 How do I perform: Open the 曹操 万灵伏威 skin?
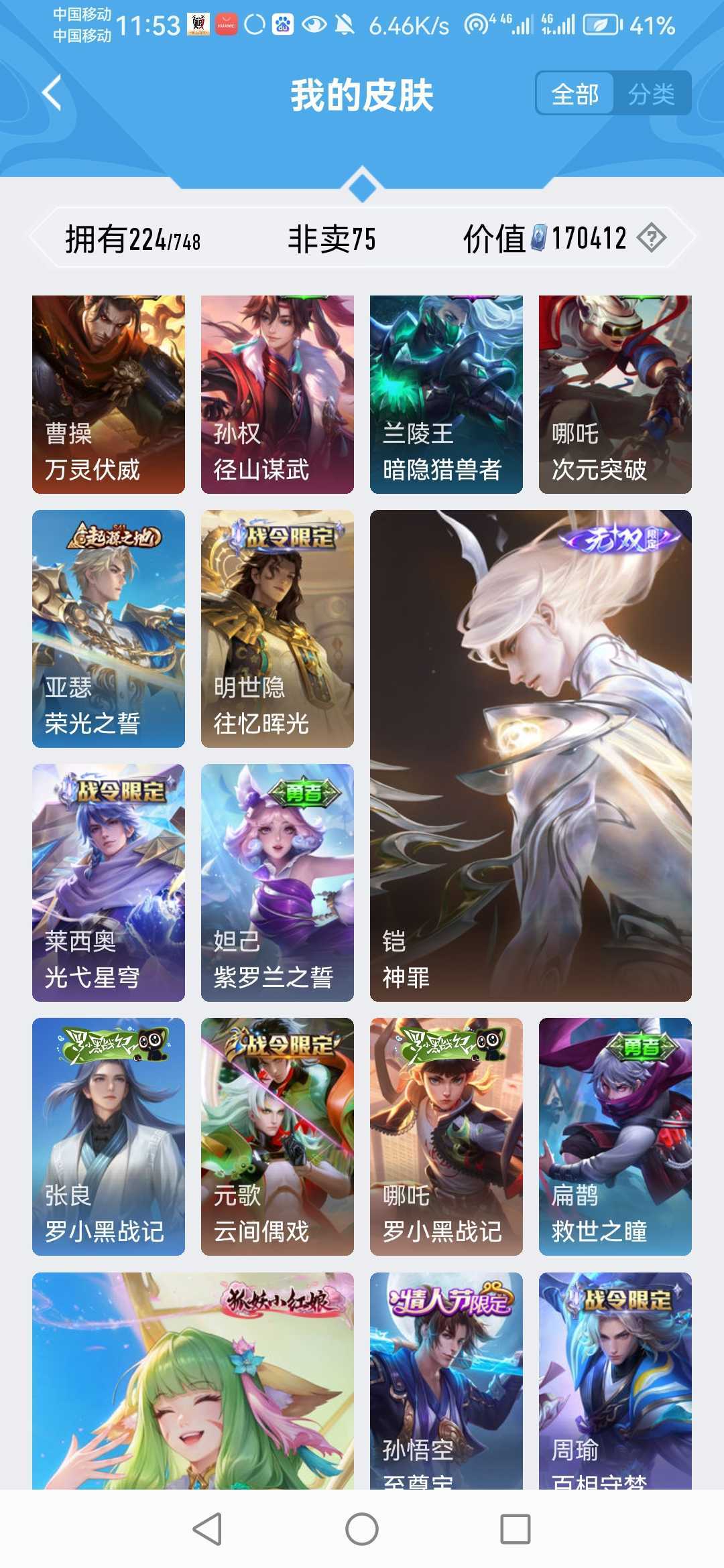pos(109,394)
